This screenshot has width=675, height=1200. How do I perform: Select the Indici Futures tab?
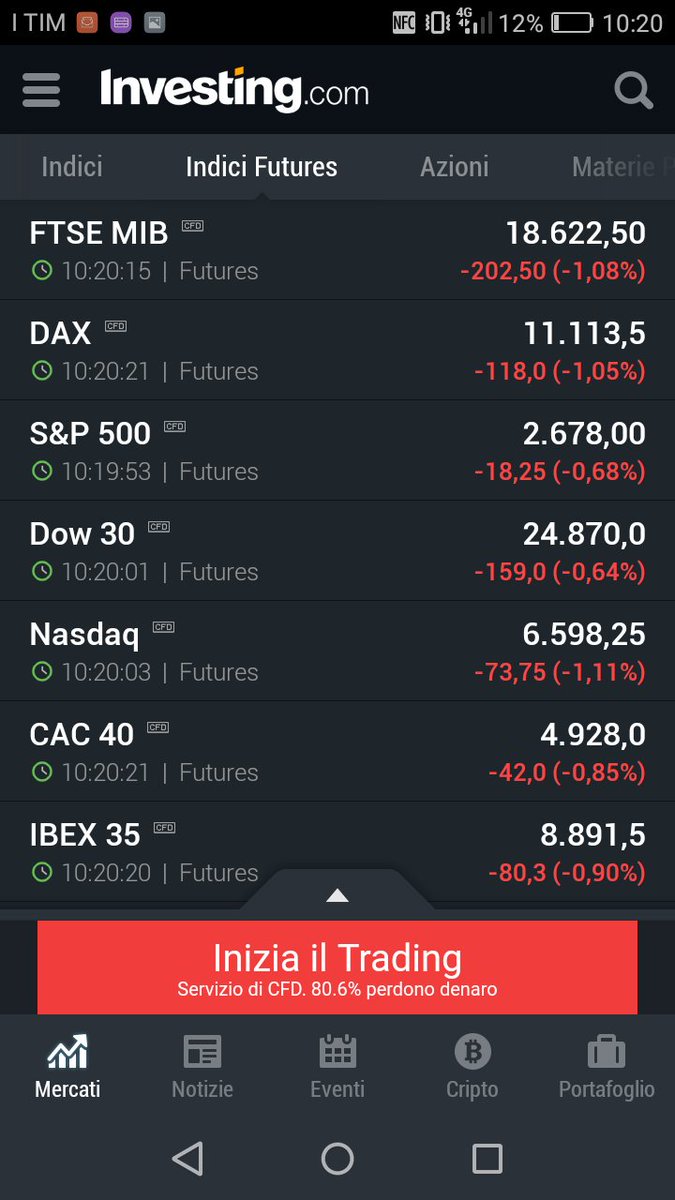[261, 167]
